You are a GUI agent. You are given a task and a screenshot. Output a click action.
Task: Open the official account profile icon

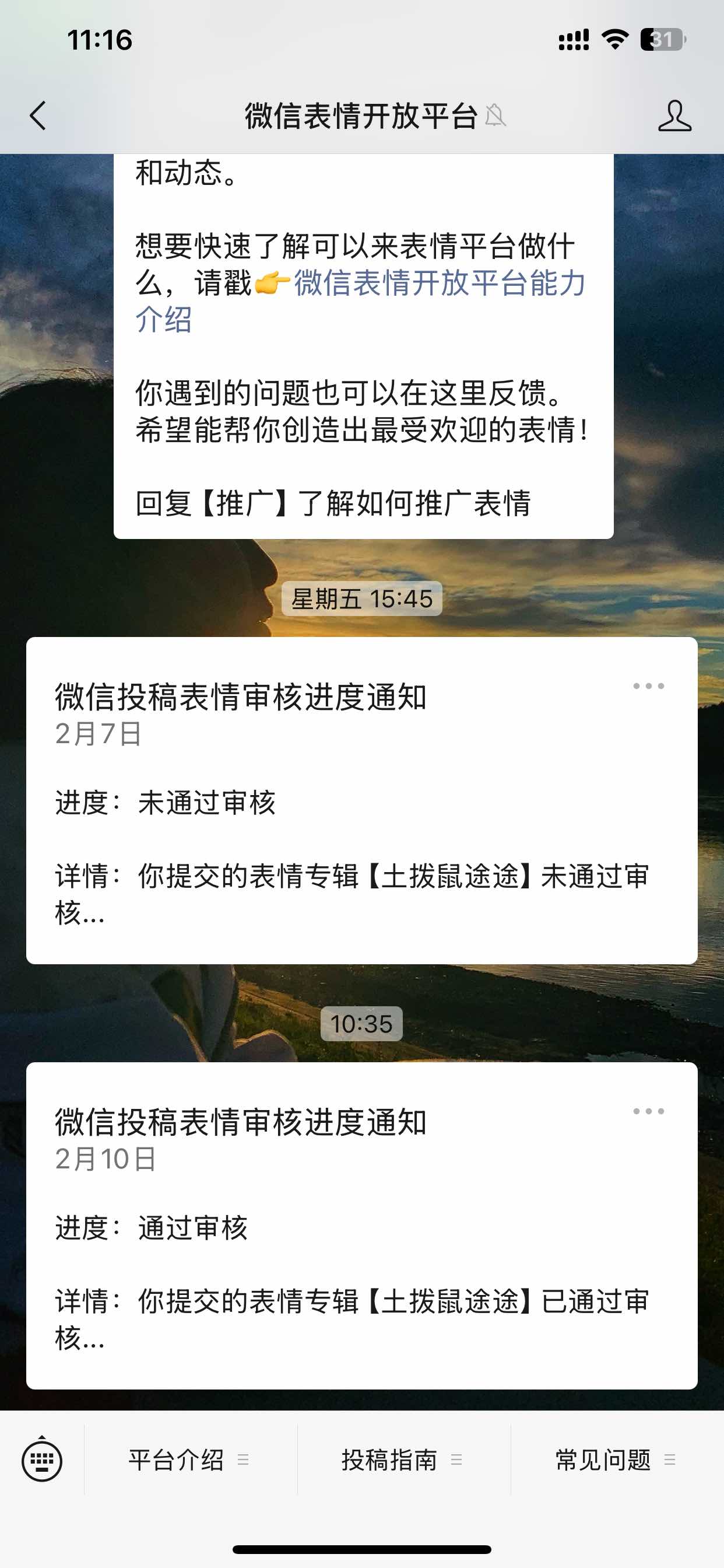(674, 116)
